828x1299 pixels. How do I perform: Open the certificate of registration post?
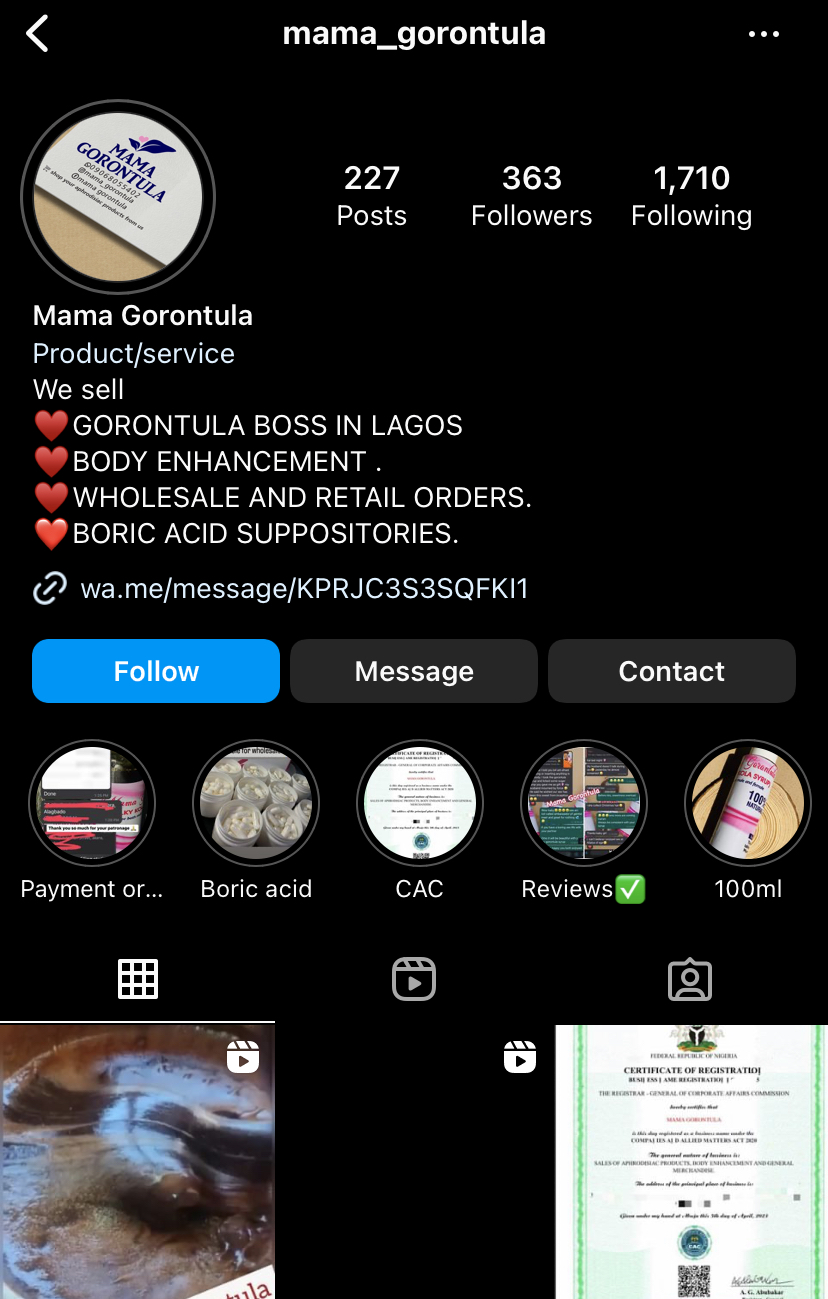(x=691, y=1160)
